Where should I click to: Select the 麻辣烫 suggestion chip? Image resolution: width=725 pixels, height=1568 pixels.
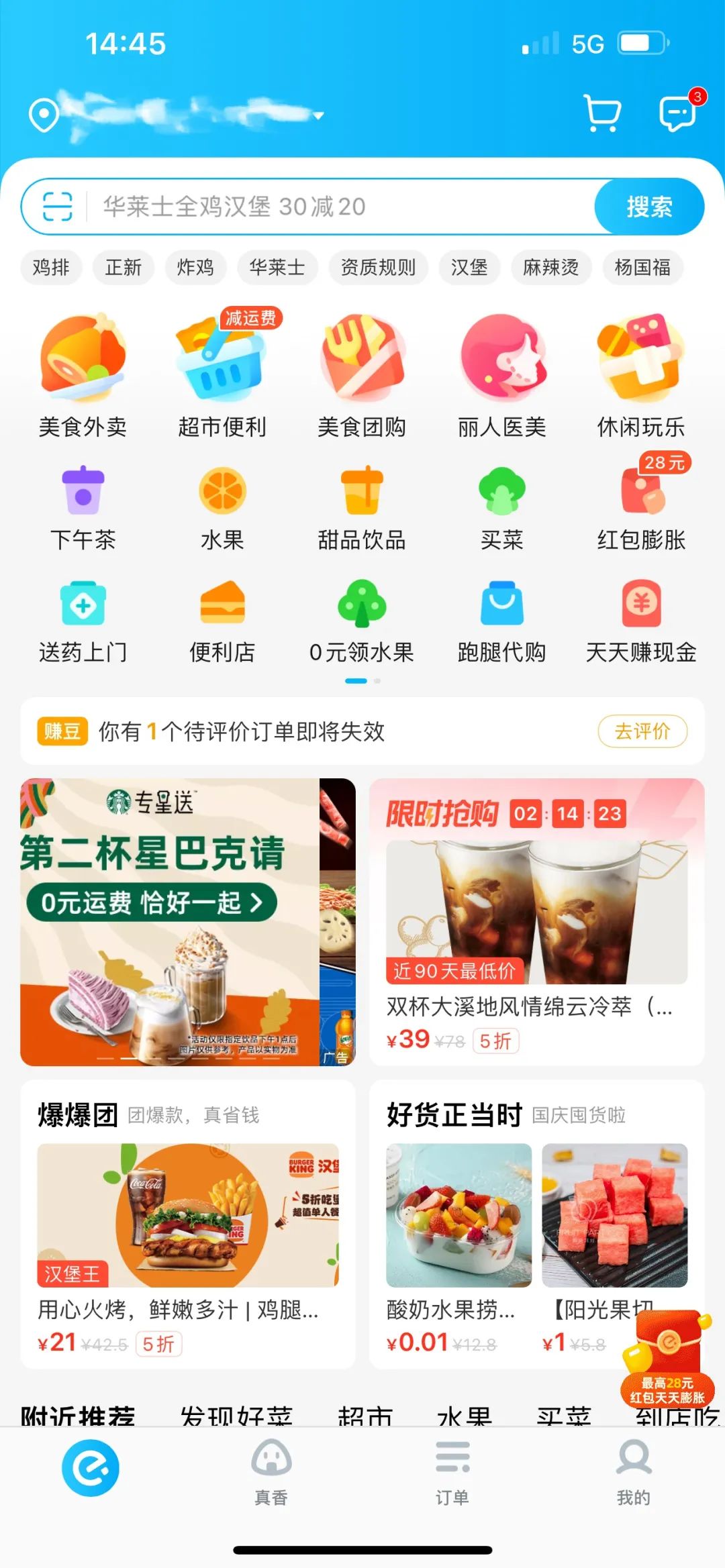(550, 267)
